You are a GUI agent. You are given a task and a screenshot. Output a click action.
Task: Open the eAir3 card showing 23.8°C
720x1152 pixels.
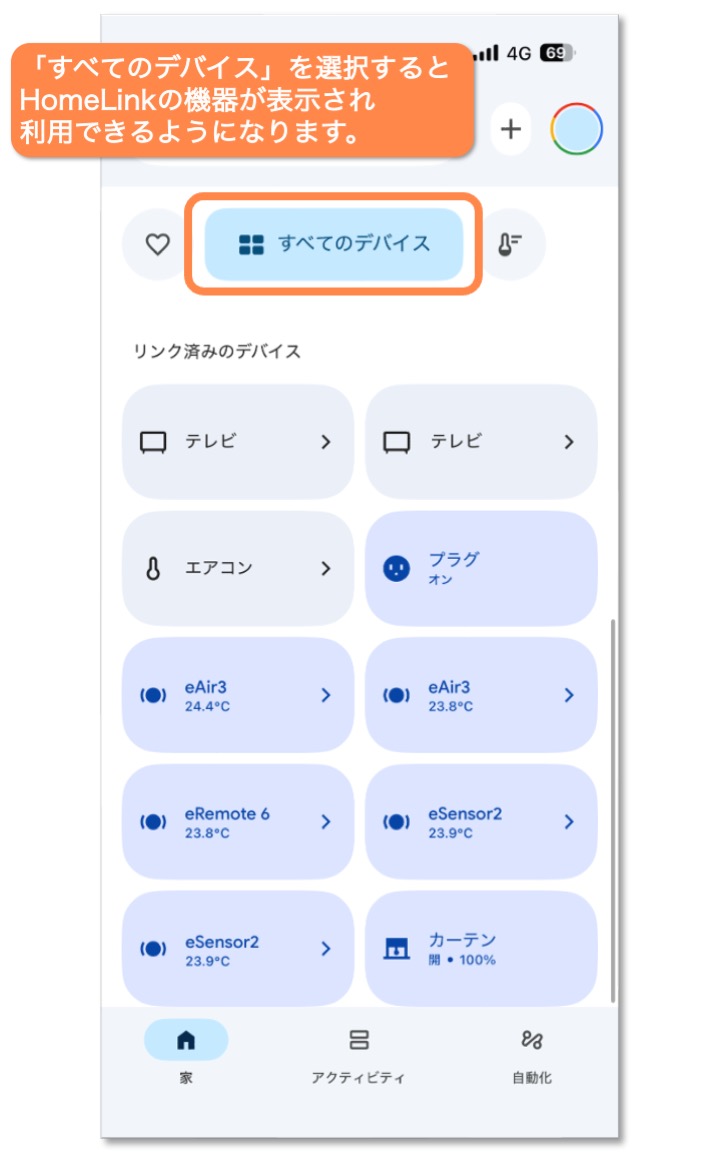tap(481, 695)
